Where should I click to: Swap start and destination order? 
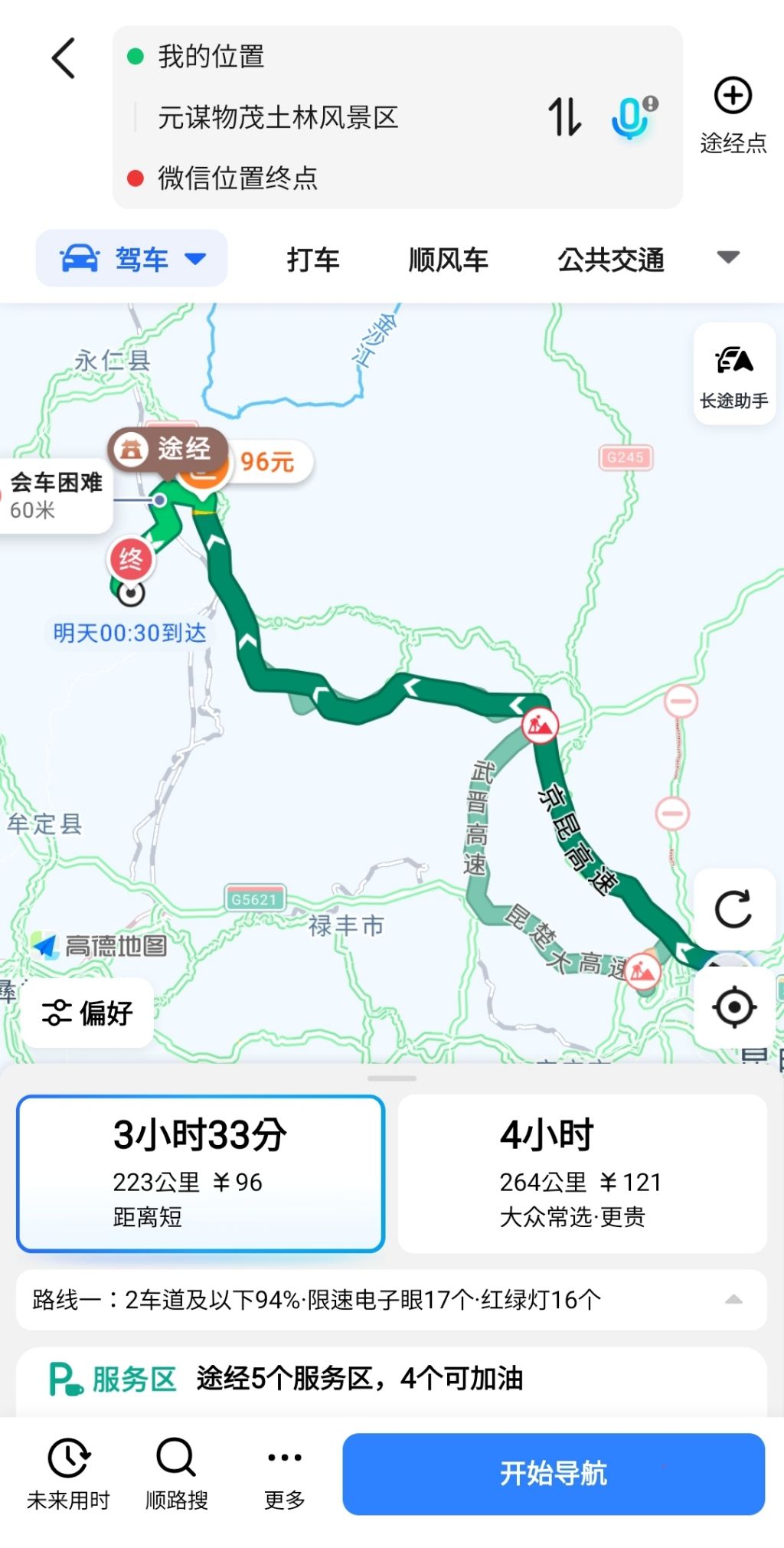564,117
